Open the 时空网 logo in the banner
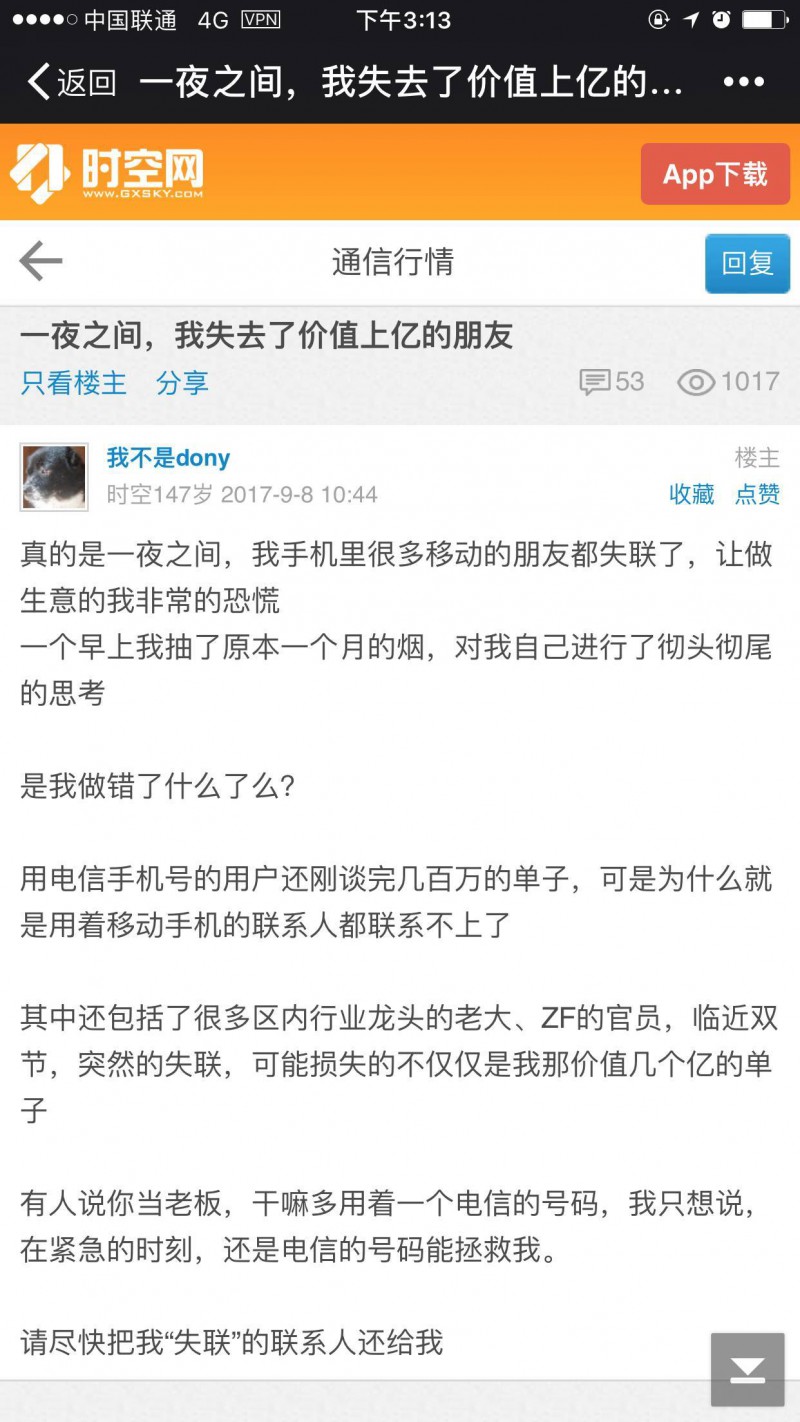 pyautogui.click(x=108, y=172)
